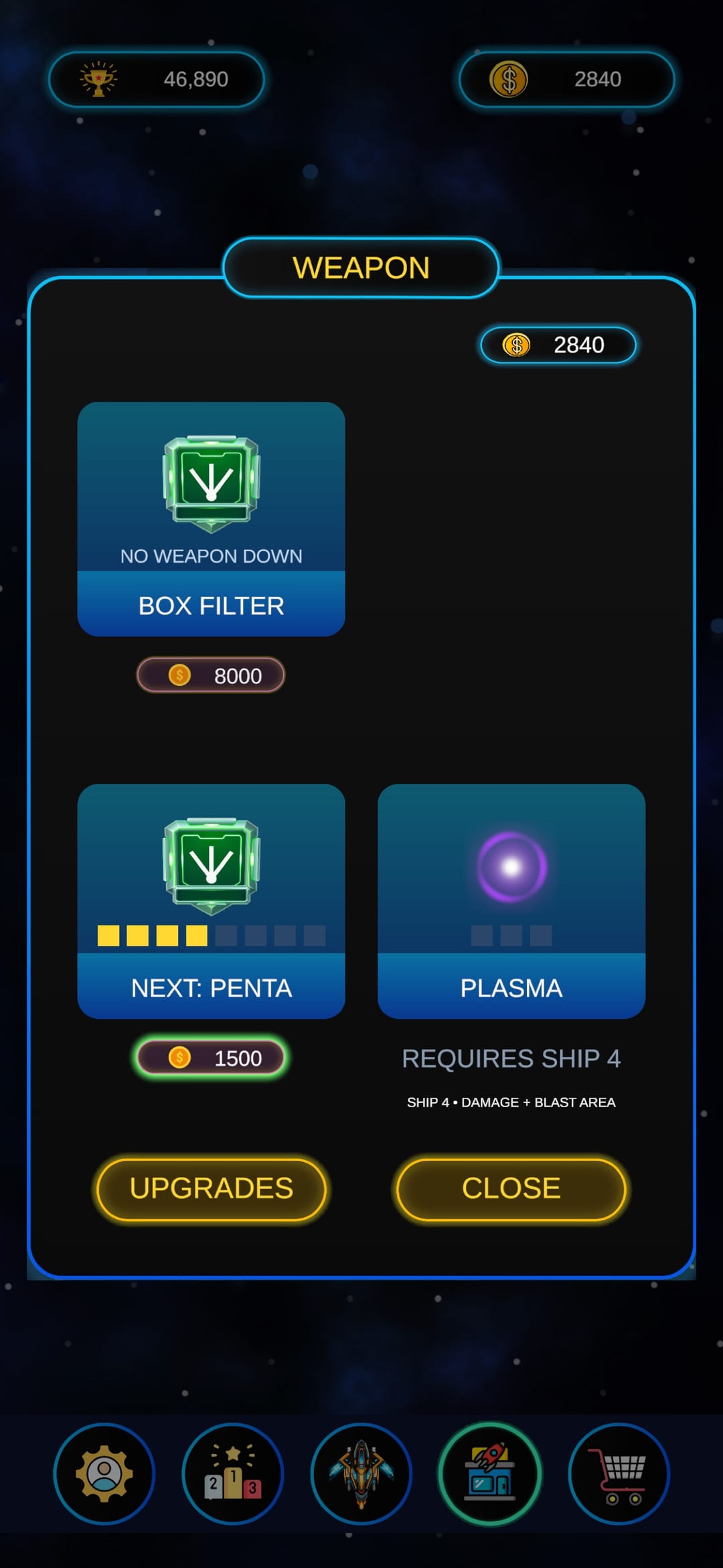
Task: Open the leaderboard podium tab
Action: click(233, 1474)
